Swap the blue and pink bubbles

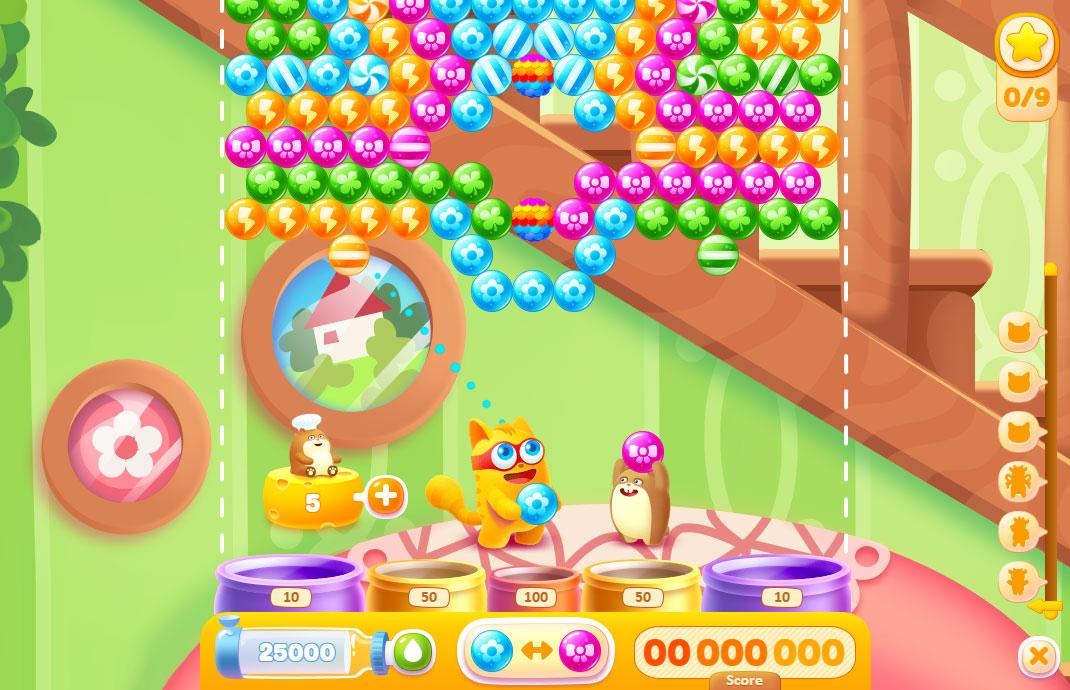click(536, 652)
